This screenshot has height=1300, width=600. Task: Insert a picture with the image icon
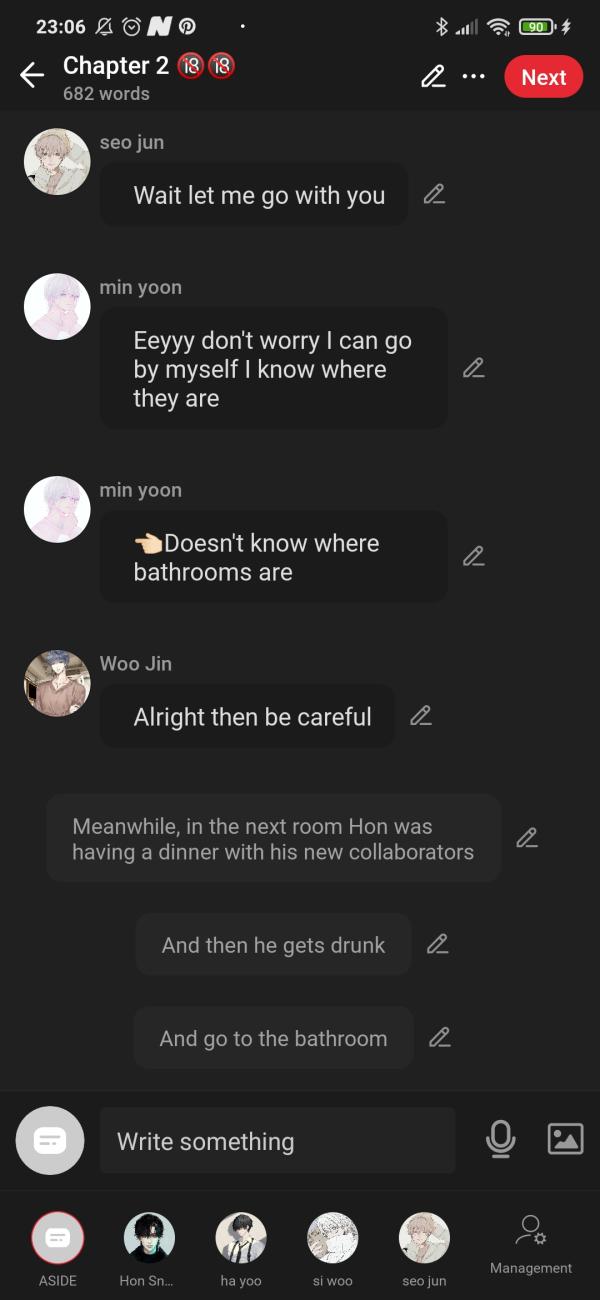click(565, 1139)
